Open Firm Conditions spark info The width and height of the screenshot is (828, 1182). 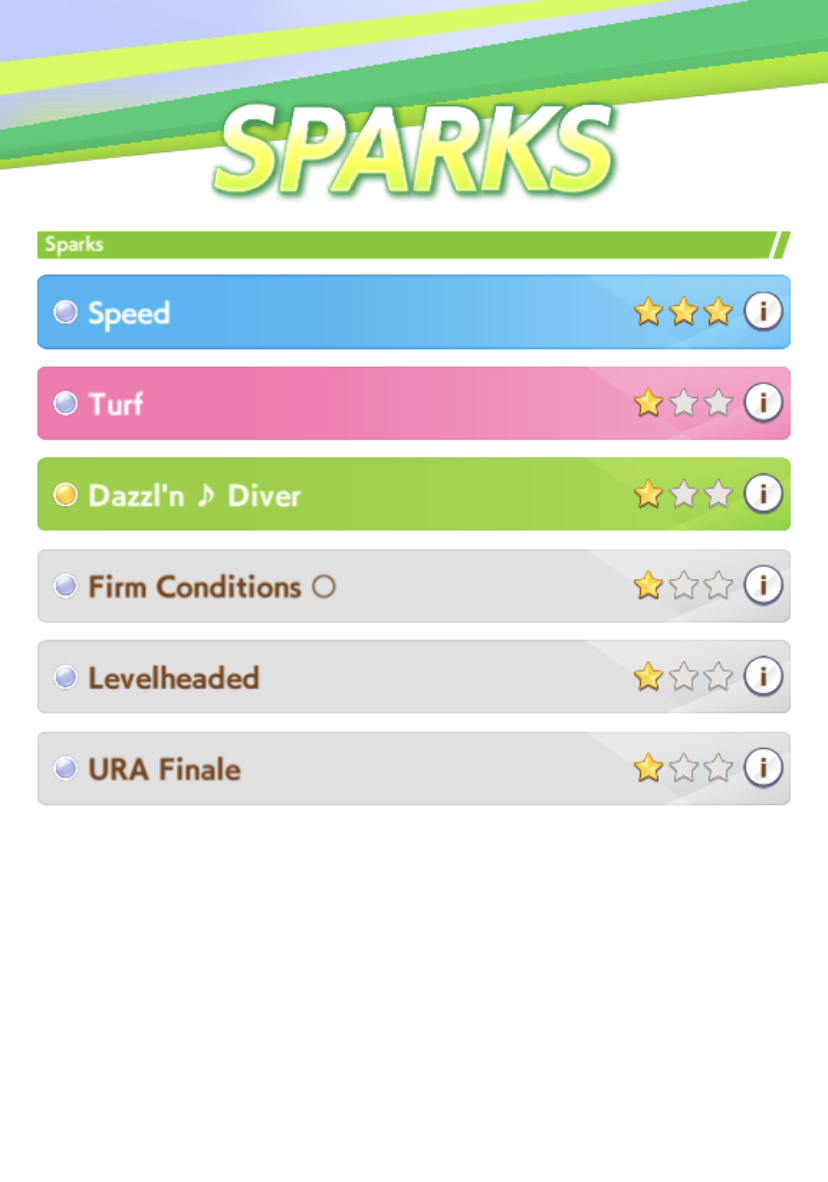763,585
